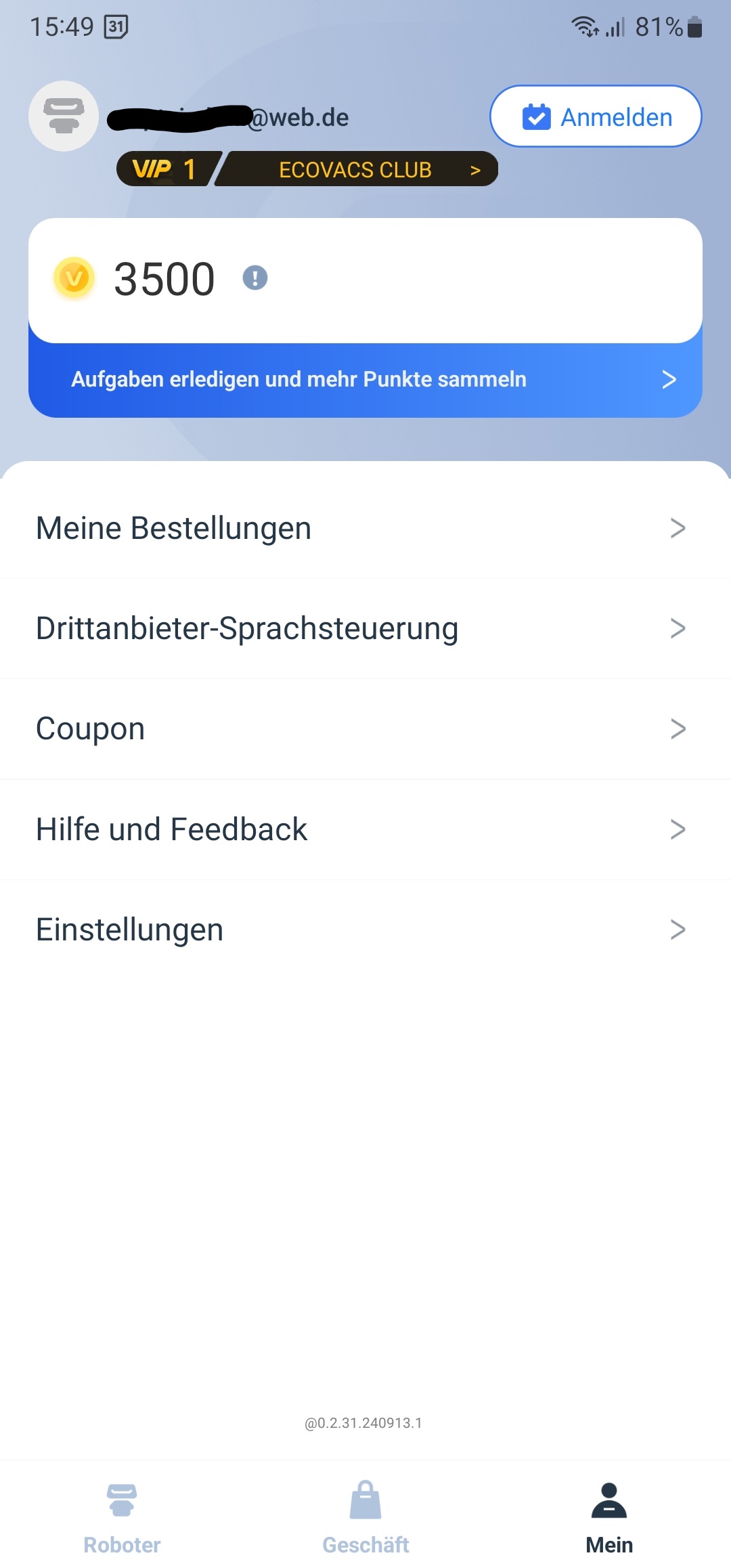Open Hilfe und Feedback
The image size is (731, 1568).
365,829
